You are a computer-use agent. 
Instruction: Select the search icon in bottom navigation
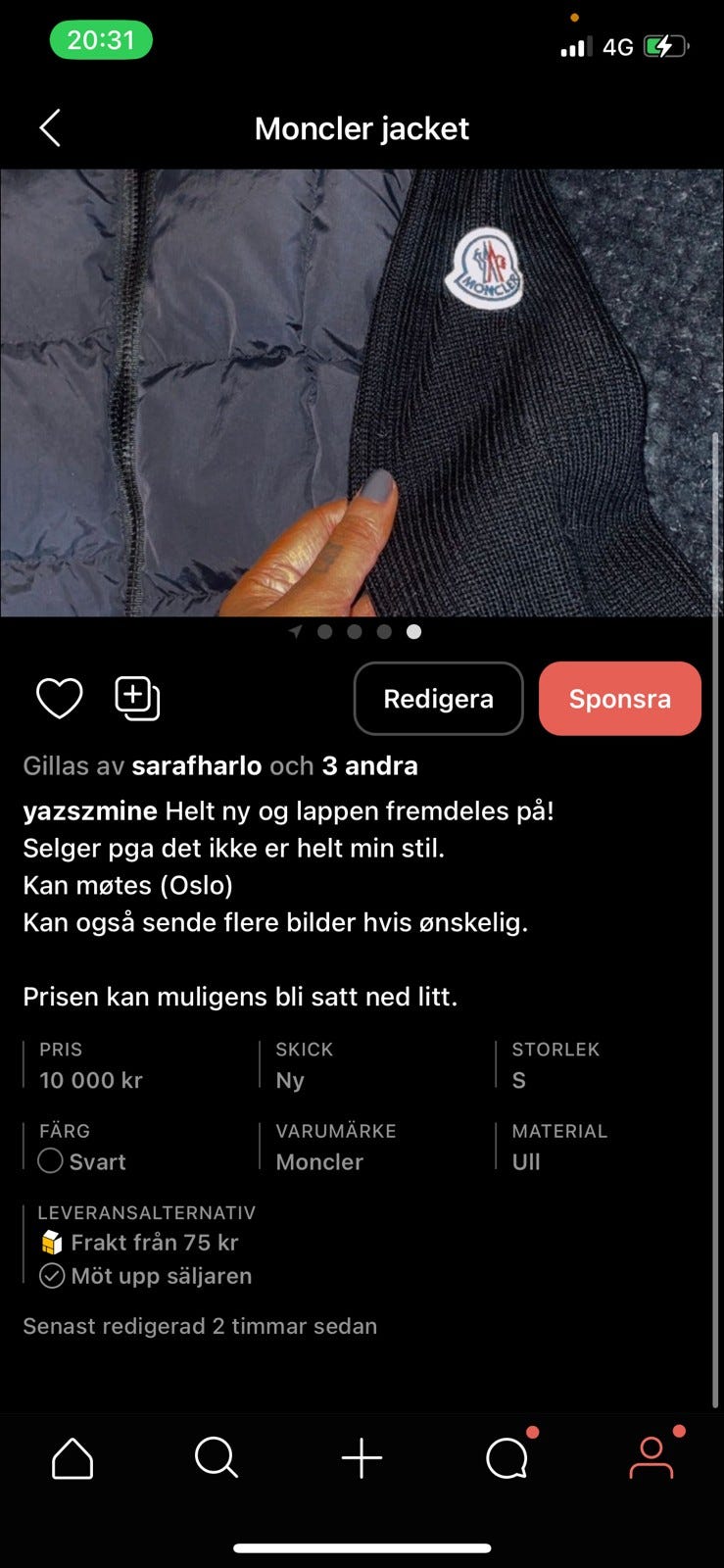[x=217, y=1457]
